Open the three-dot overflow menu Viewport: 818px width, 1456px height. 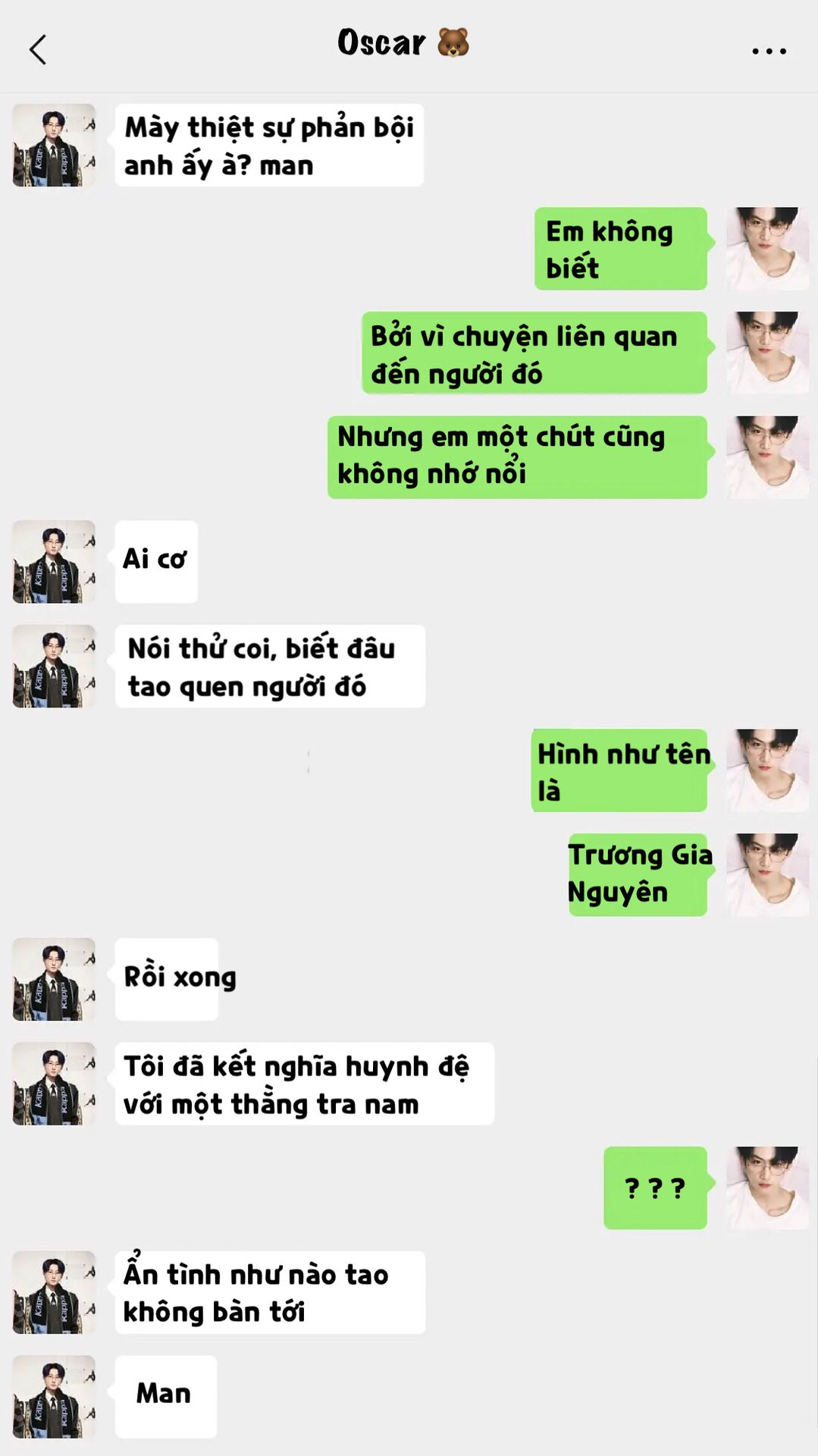click(x=769, y=51)
